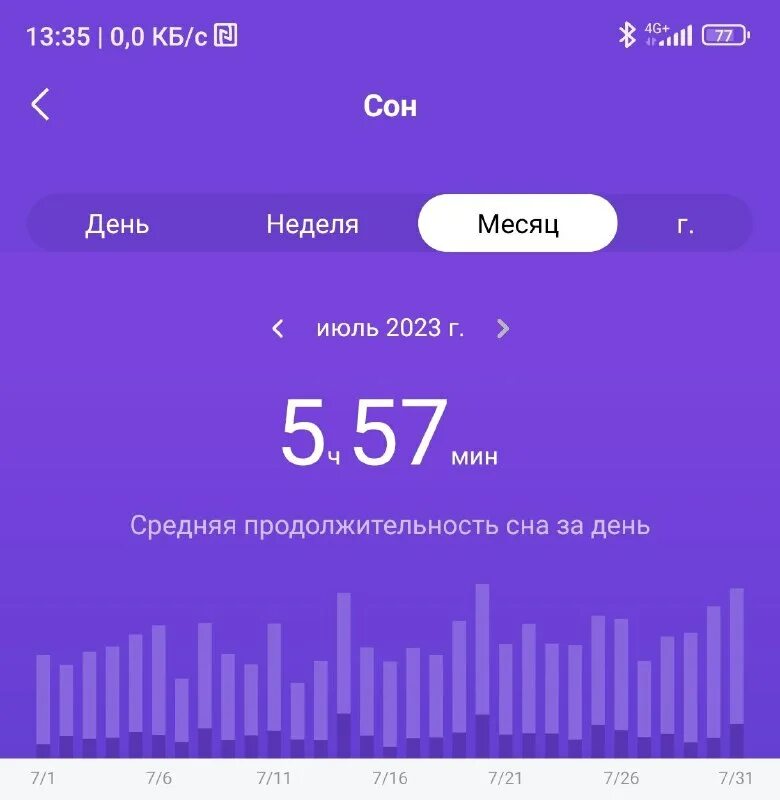780x800 pixels.
Task: Keep Месяц selected in period switcher
Action: pos(520,222)
